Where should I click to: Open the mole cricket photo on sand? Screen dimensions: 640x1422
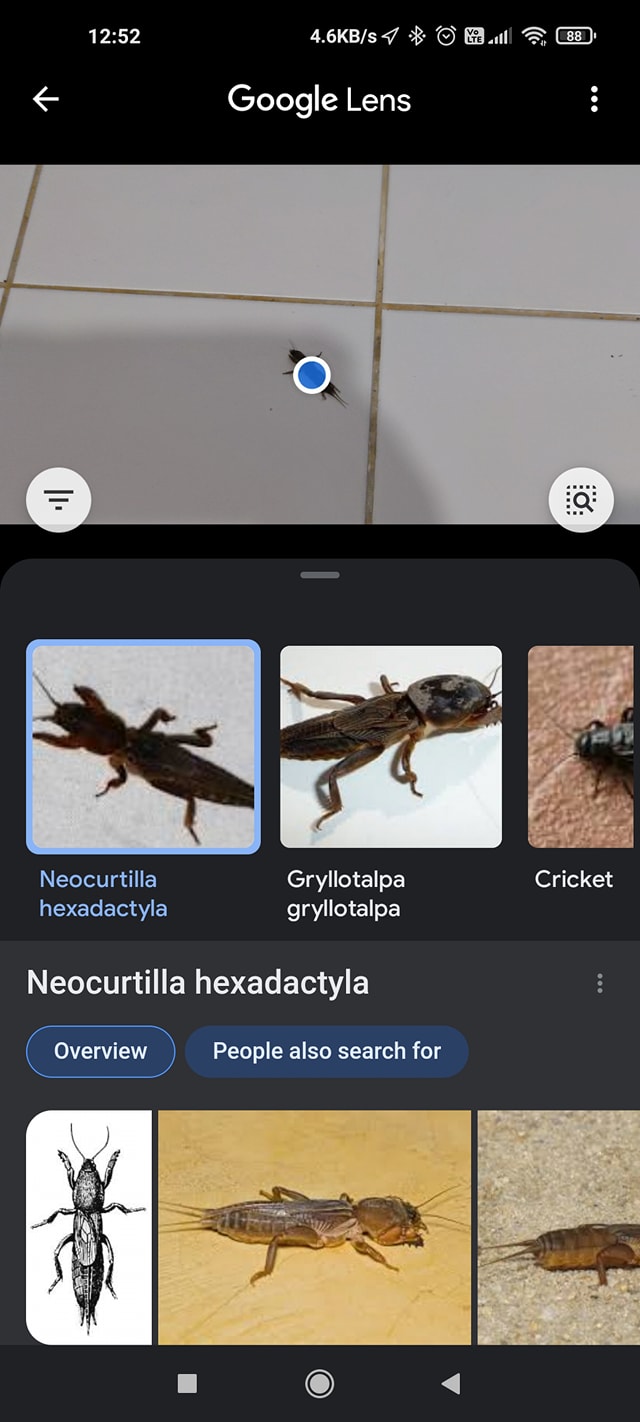coord(558,1227)
